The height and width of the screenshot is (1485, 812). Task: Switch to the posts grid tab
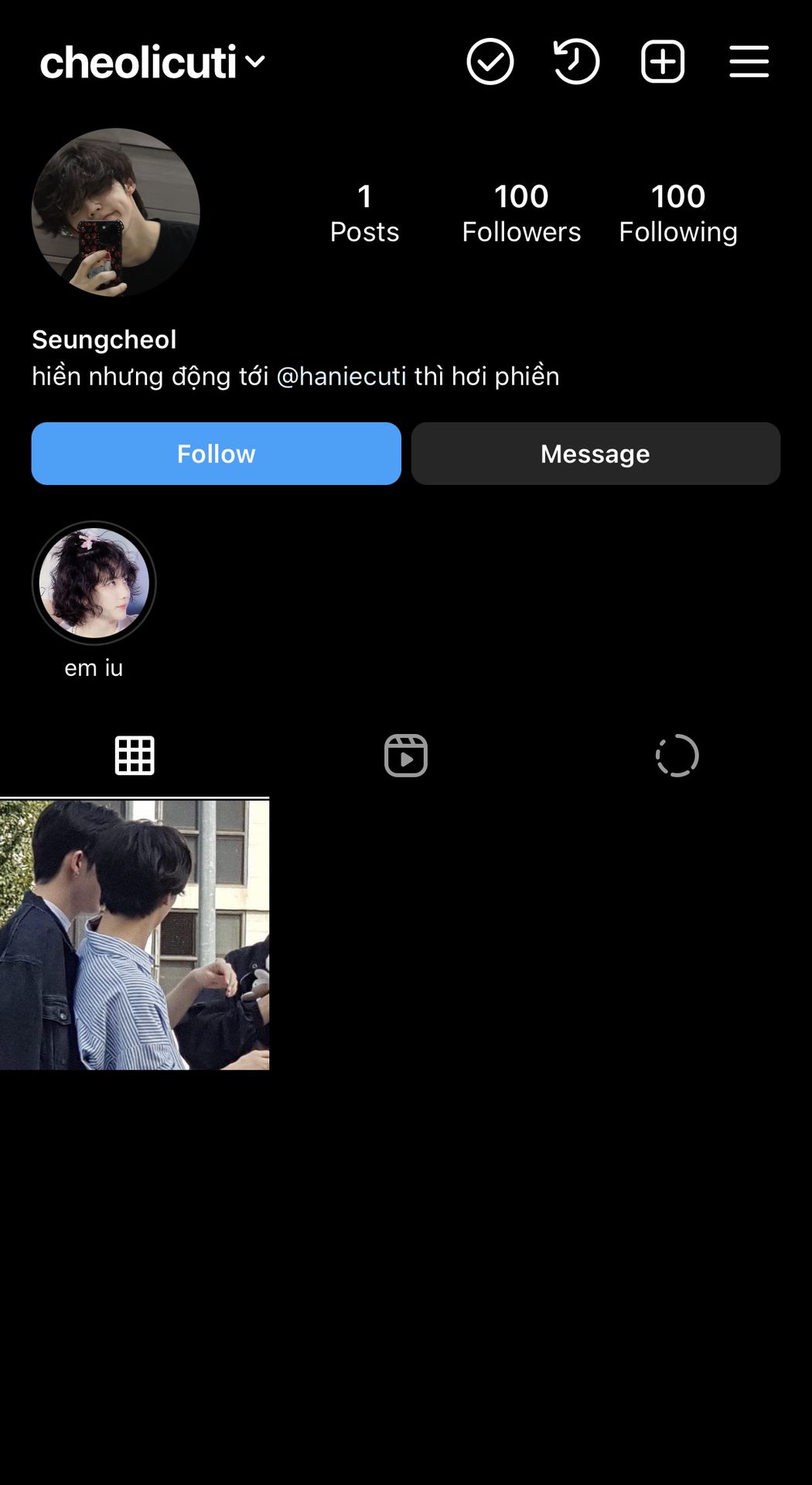point(135,756)
